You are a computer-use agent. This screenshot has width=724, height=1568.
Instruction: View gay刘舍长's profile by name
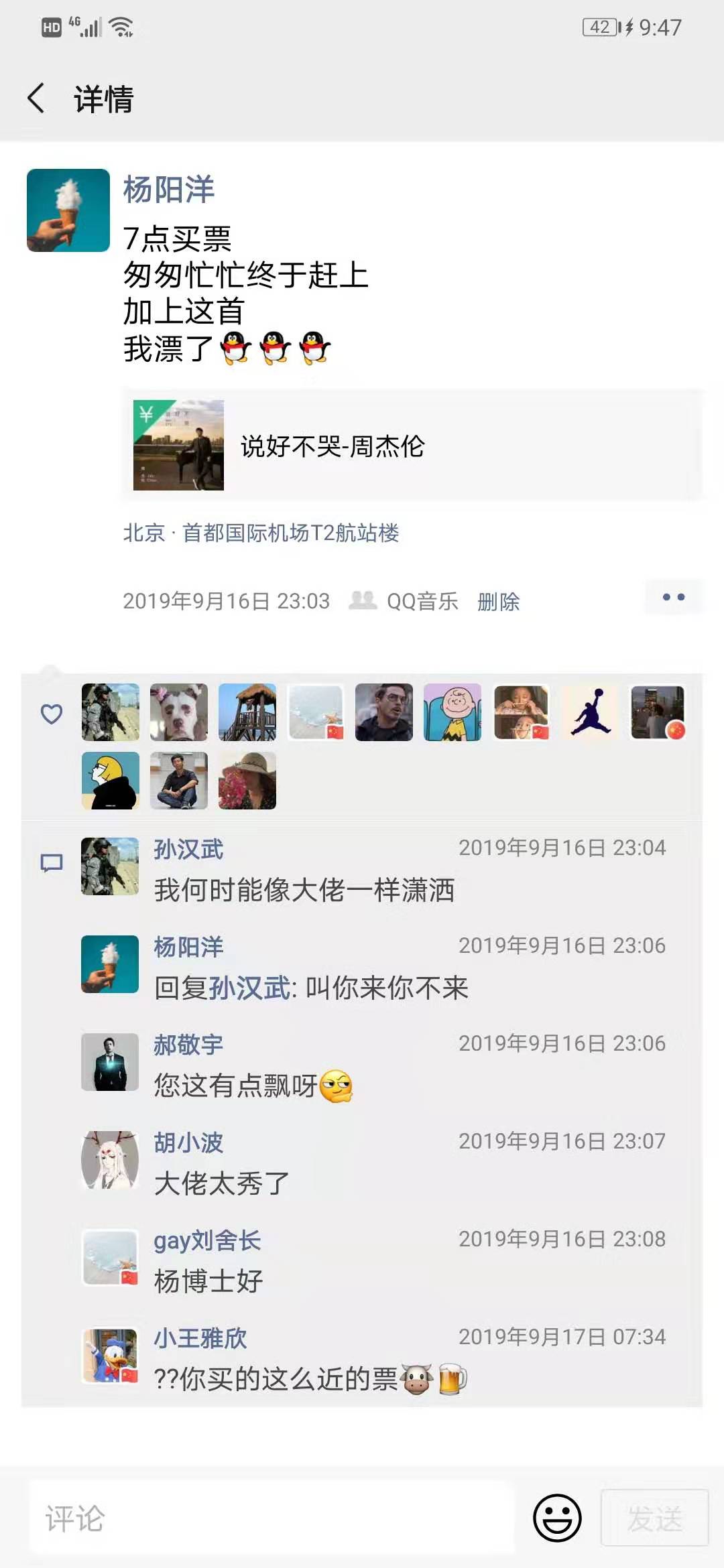[x=207, y=1240]
